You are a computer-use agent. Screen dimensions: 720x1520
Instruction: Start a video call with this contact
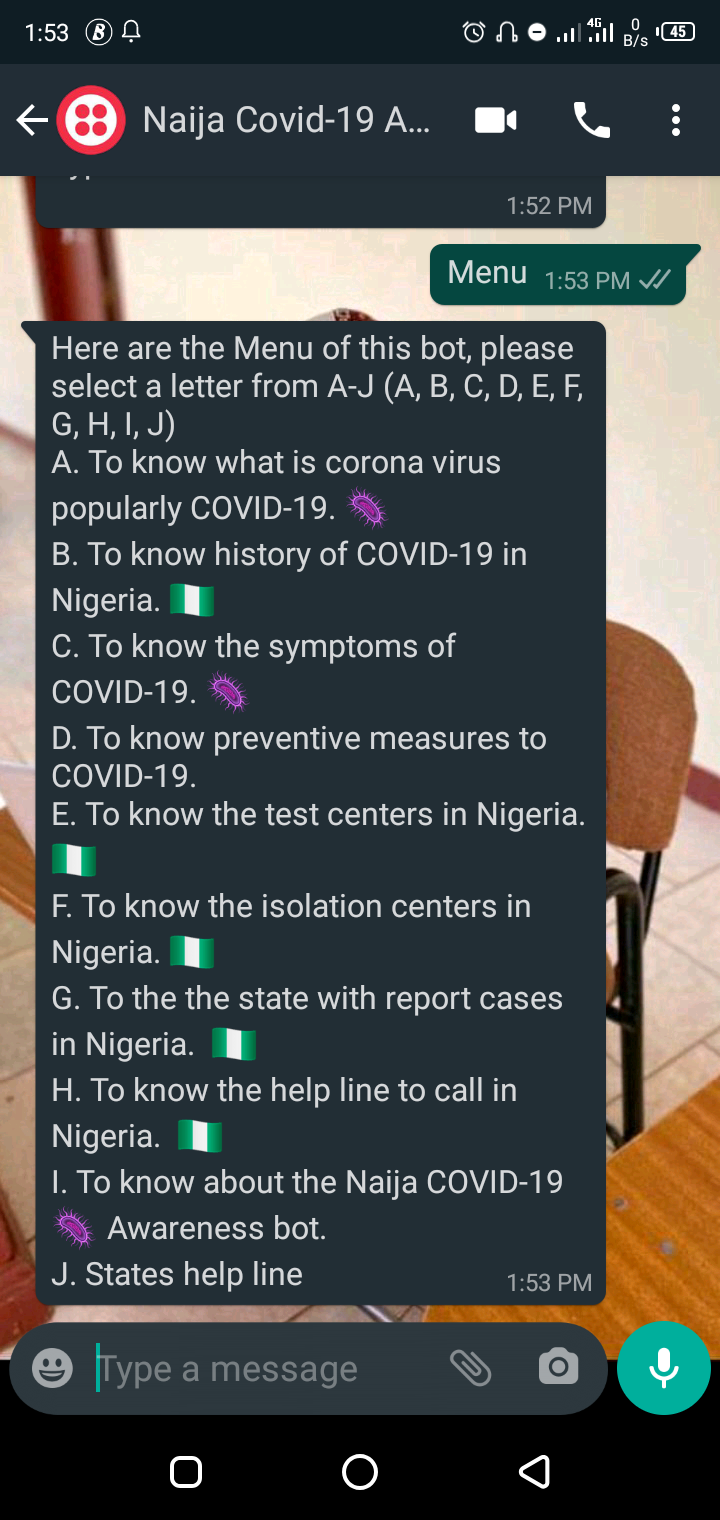[495, 121]
